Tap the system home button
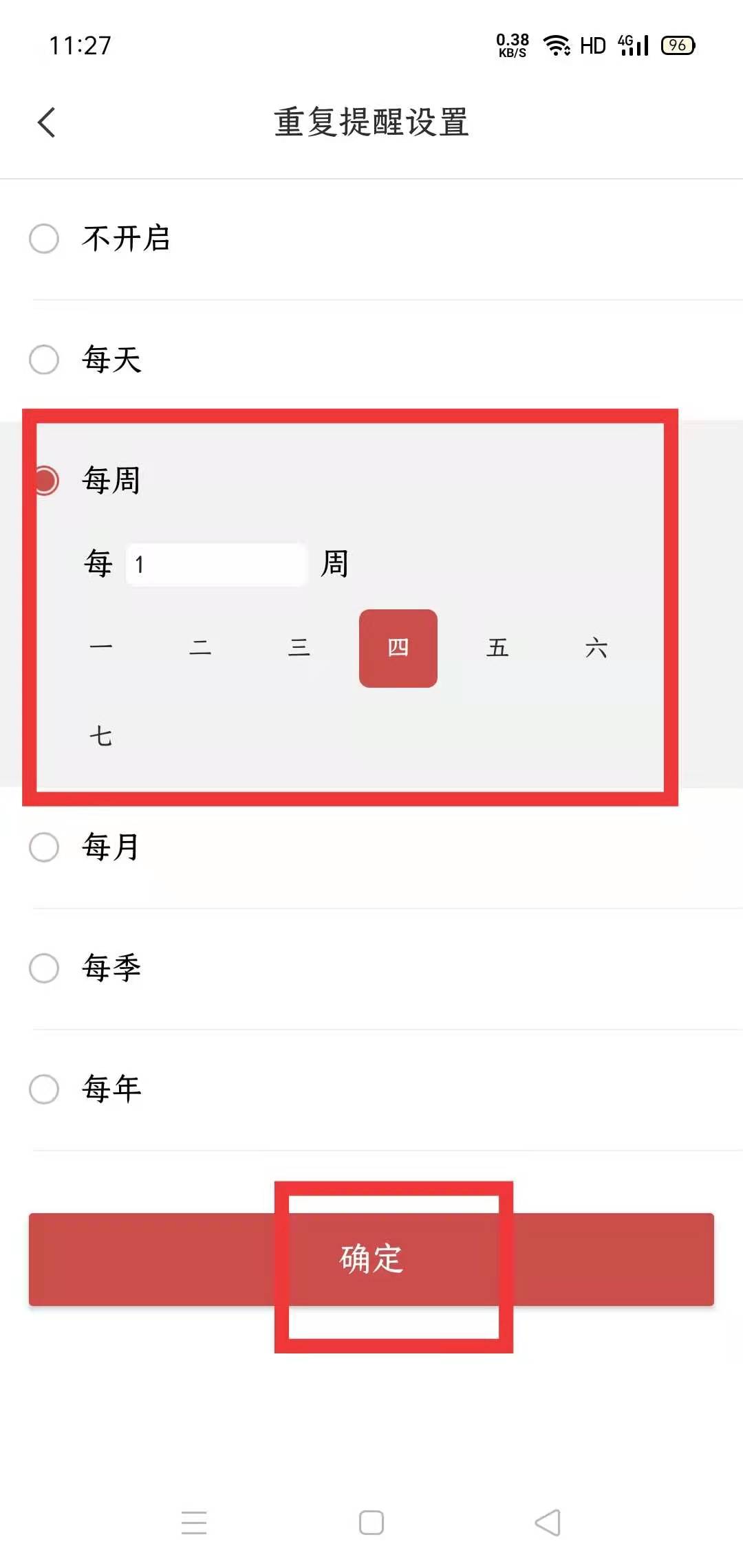This screenshot has height=1568, width=743. tap(371, 1523)
